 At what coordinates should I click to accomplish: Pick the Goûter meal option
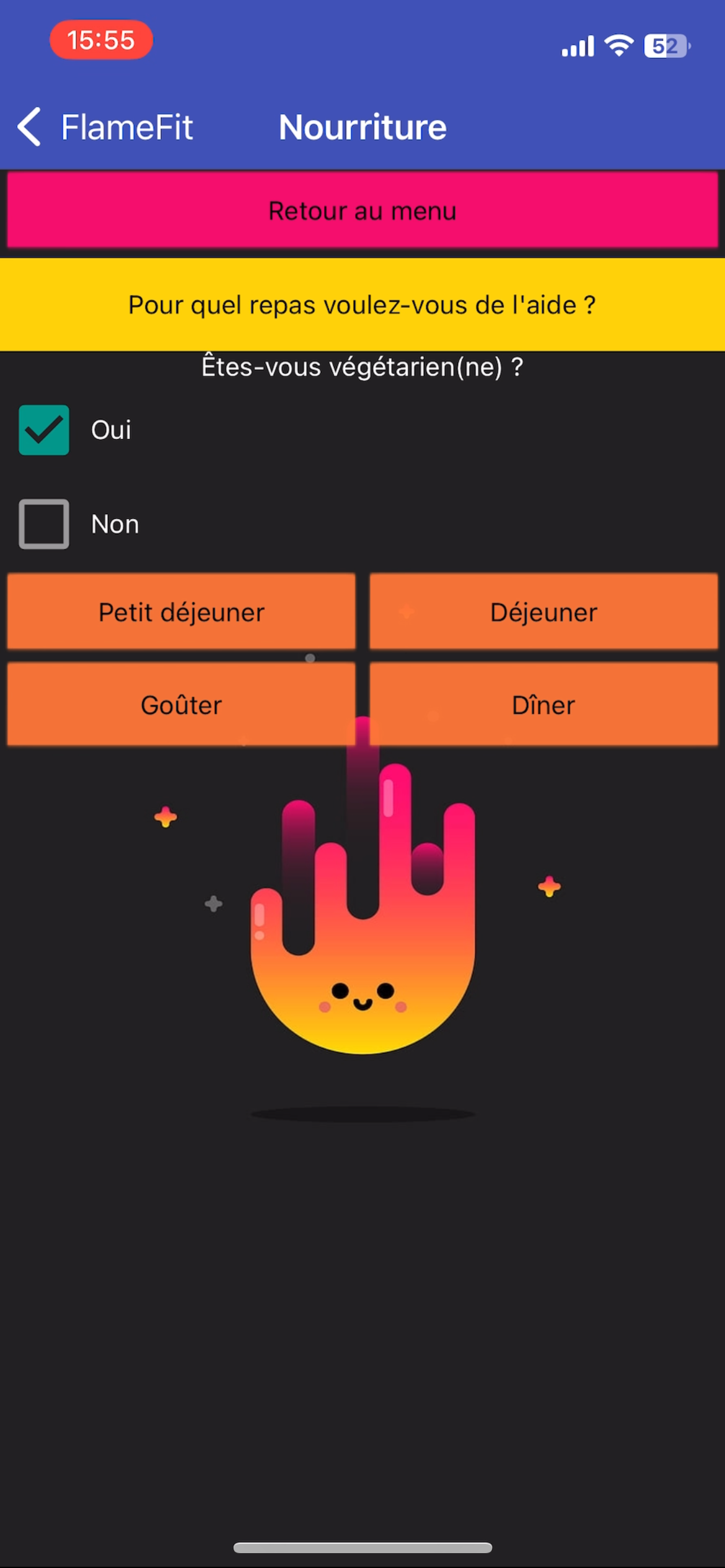[x=181, y=704]
